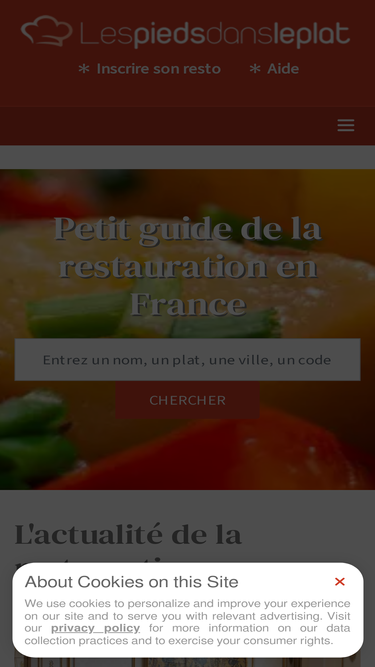This screenshot has width=375, height=667.
Task: Focus the restaurant search field
Action: [x=188, y=360]
